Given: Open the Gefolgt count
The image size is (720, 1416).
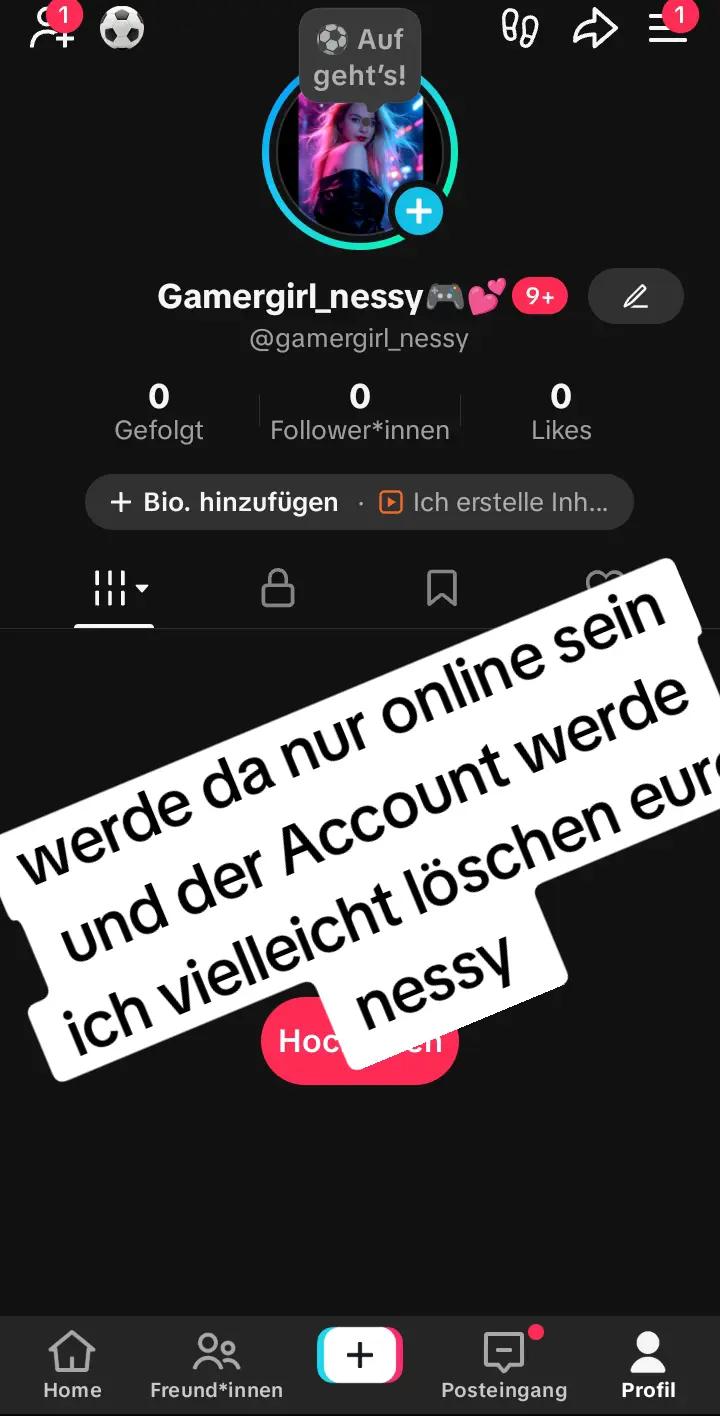Looking at the screenshot, I should (x=159, y=411).
